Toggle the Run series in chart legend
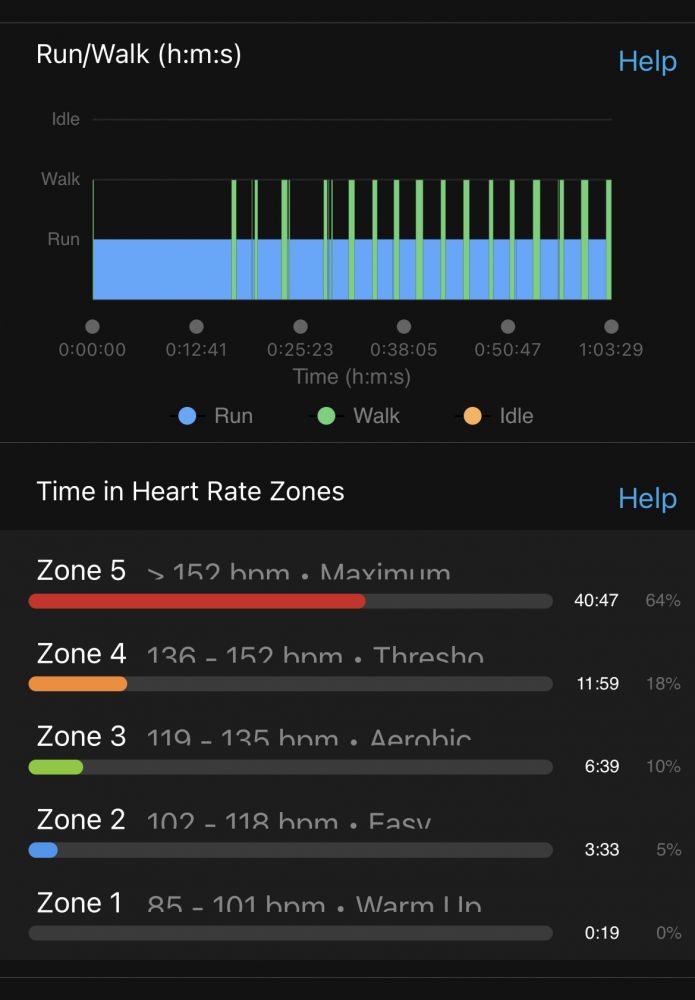 [x=215, y=416]
